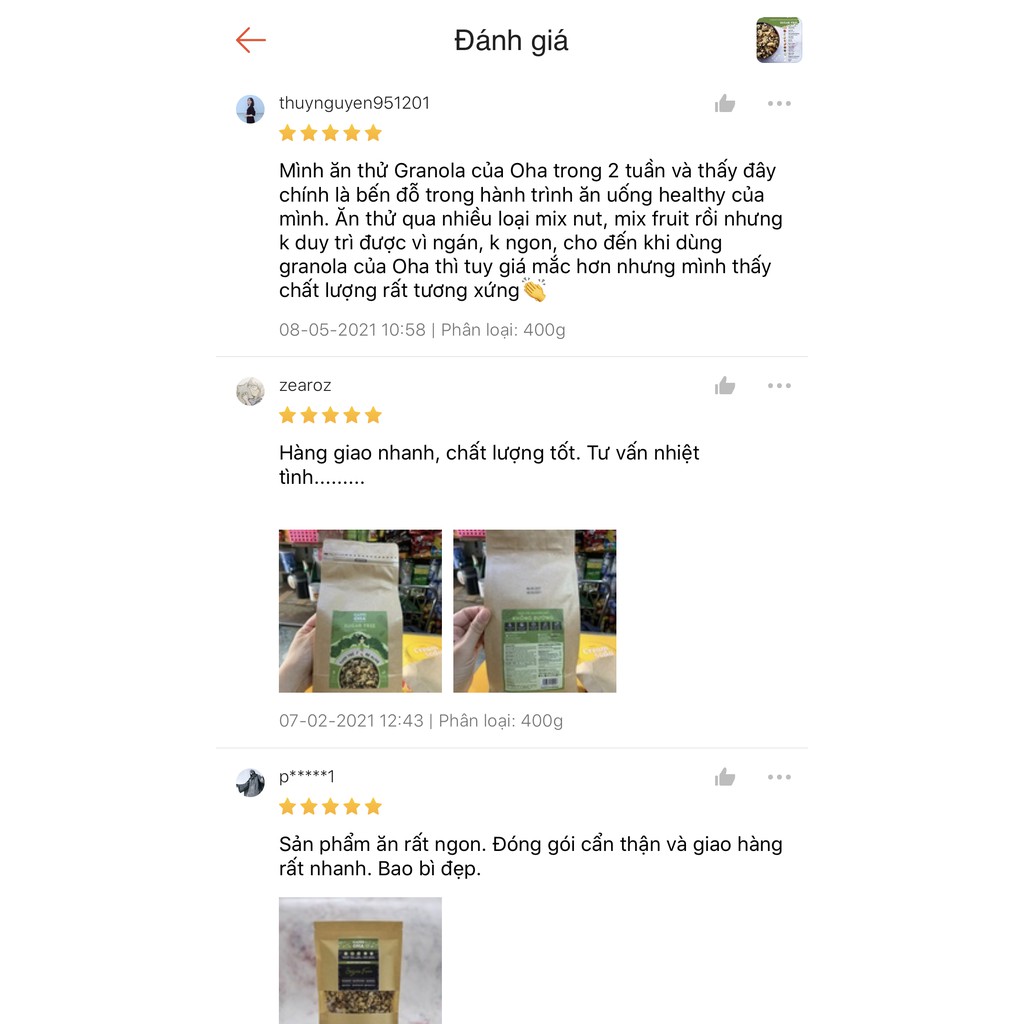This screenshot has height=1024, width=1024.
Task: View zearoz's first photo of the bag front
Action: (x=360, y=611)
